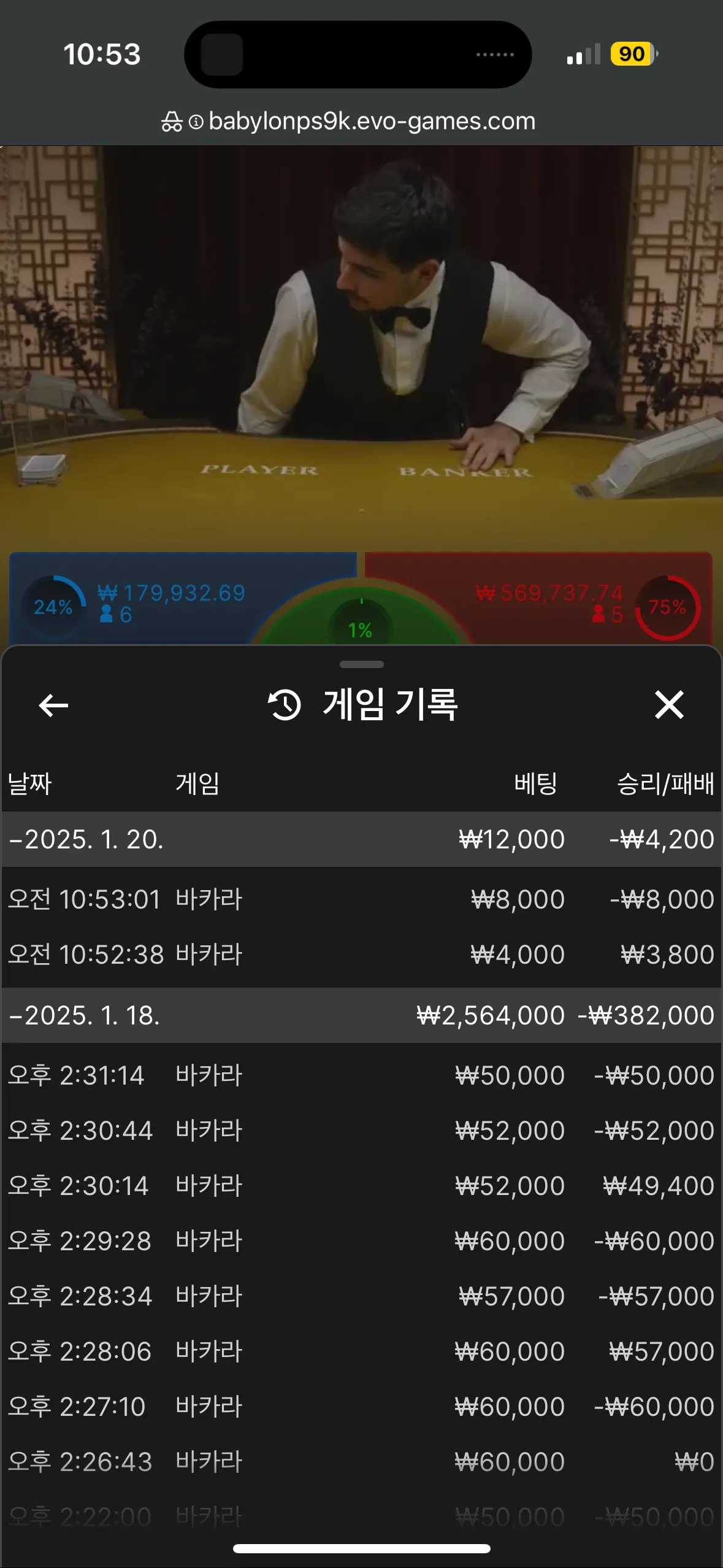Collapse the 2025. 1. 18. date group
Image resolution: width=723 pixels, height=1568 pixels.
coord(86,1015)
